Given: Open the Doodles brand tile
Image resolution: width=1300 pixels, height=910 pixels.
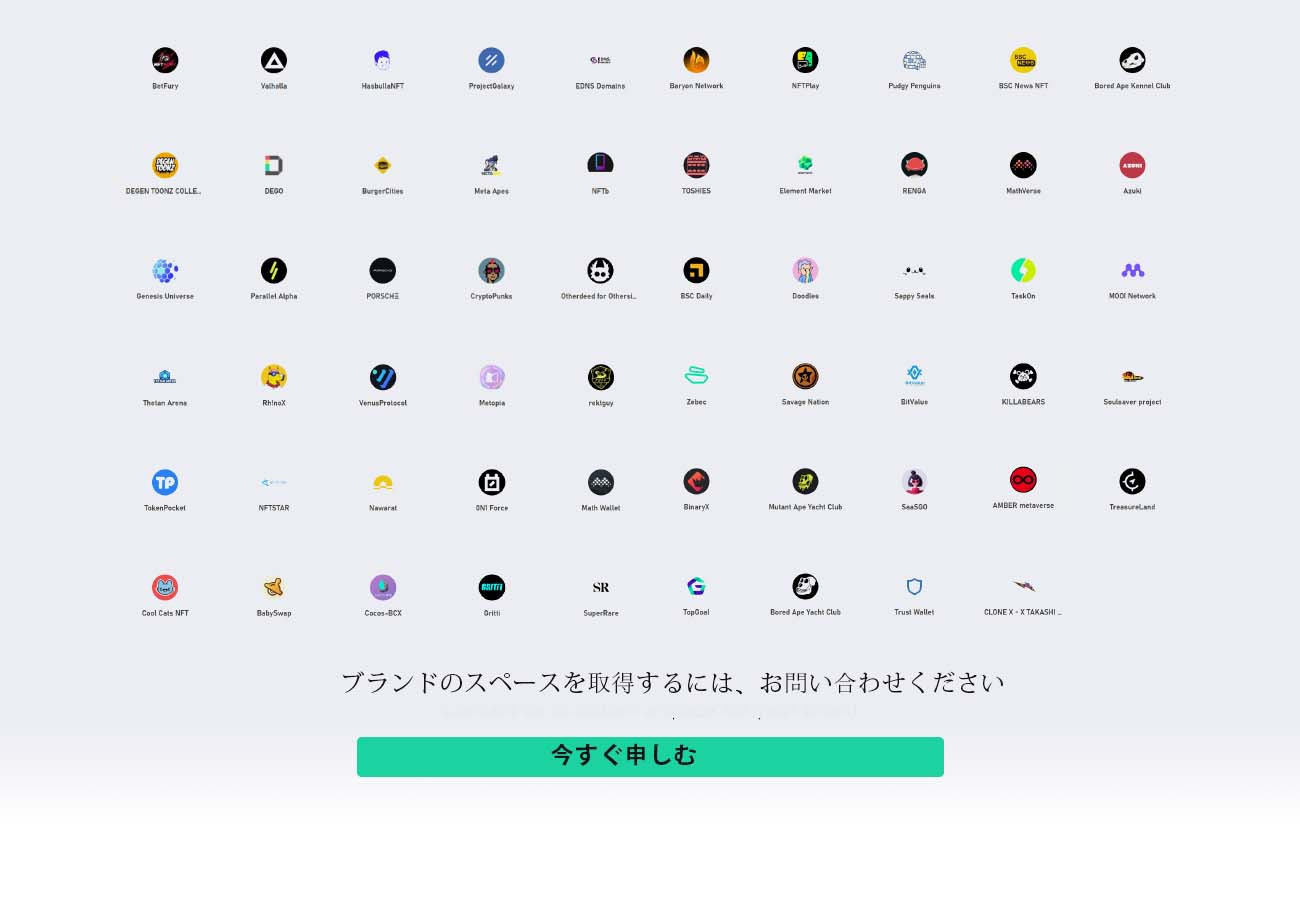Looking at the screenshot, I should (x=805, y=271).
